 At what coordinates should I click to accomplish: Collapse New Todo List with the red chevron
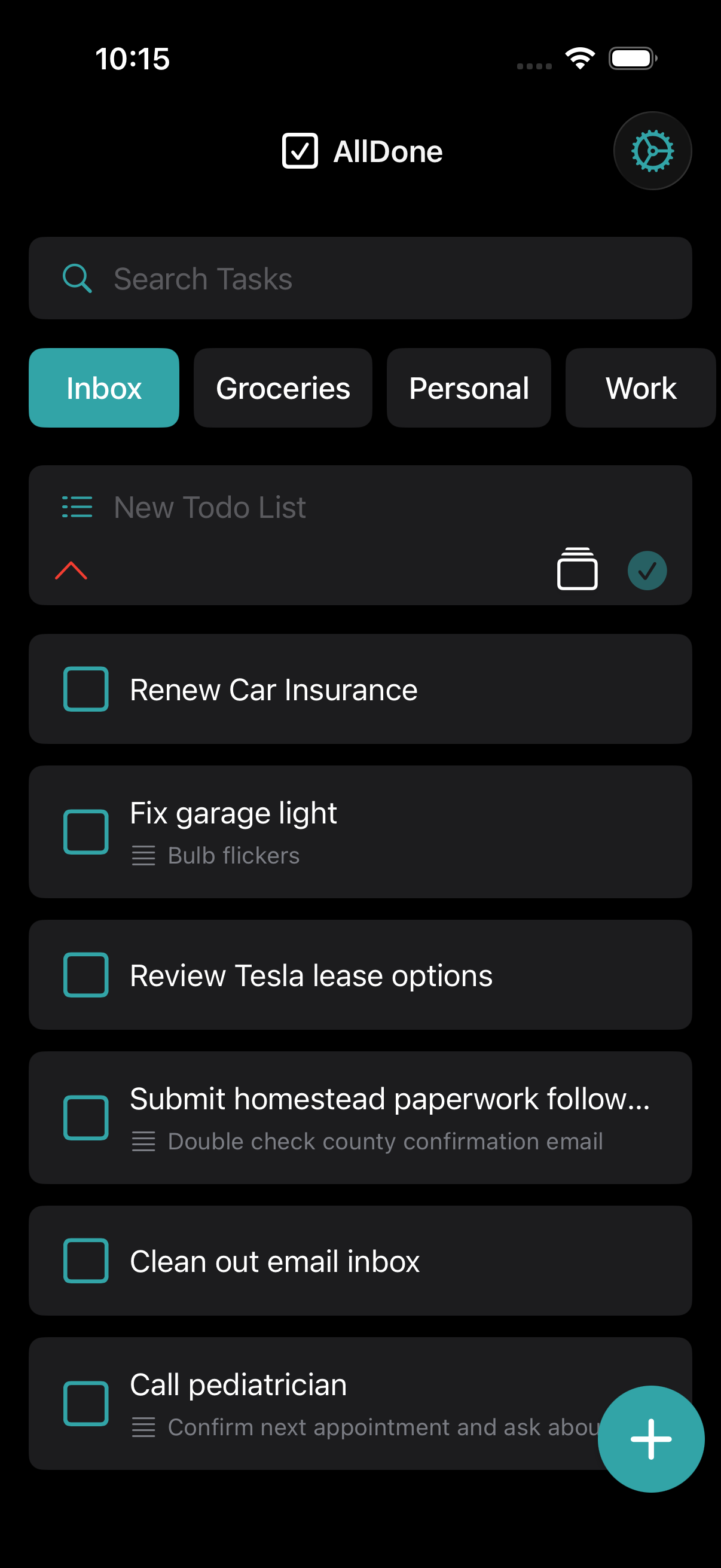[71, 571]
